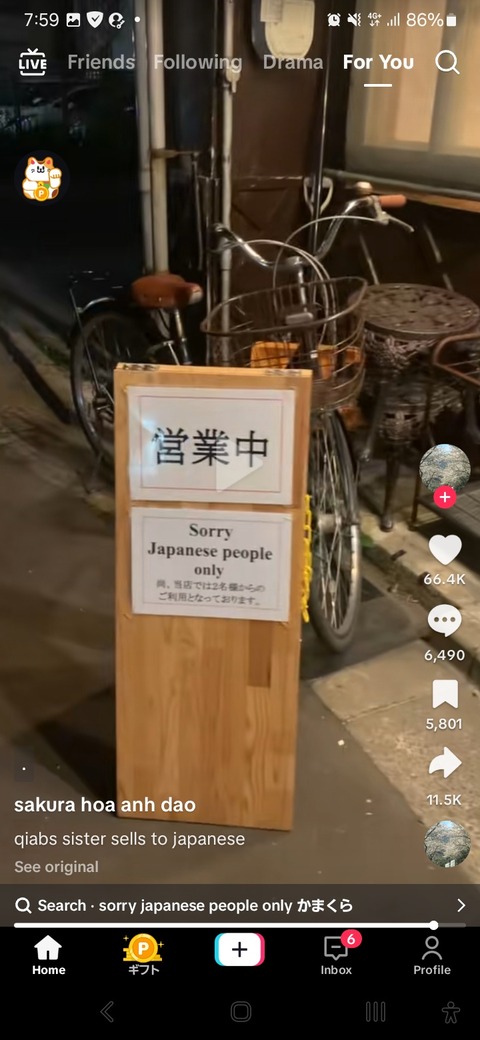The image size is (480, 1040).
Task: Open the ギフト rewards tab
Action: click(x=143, y=955)
